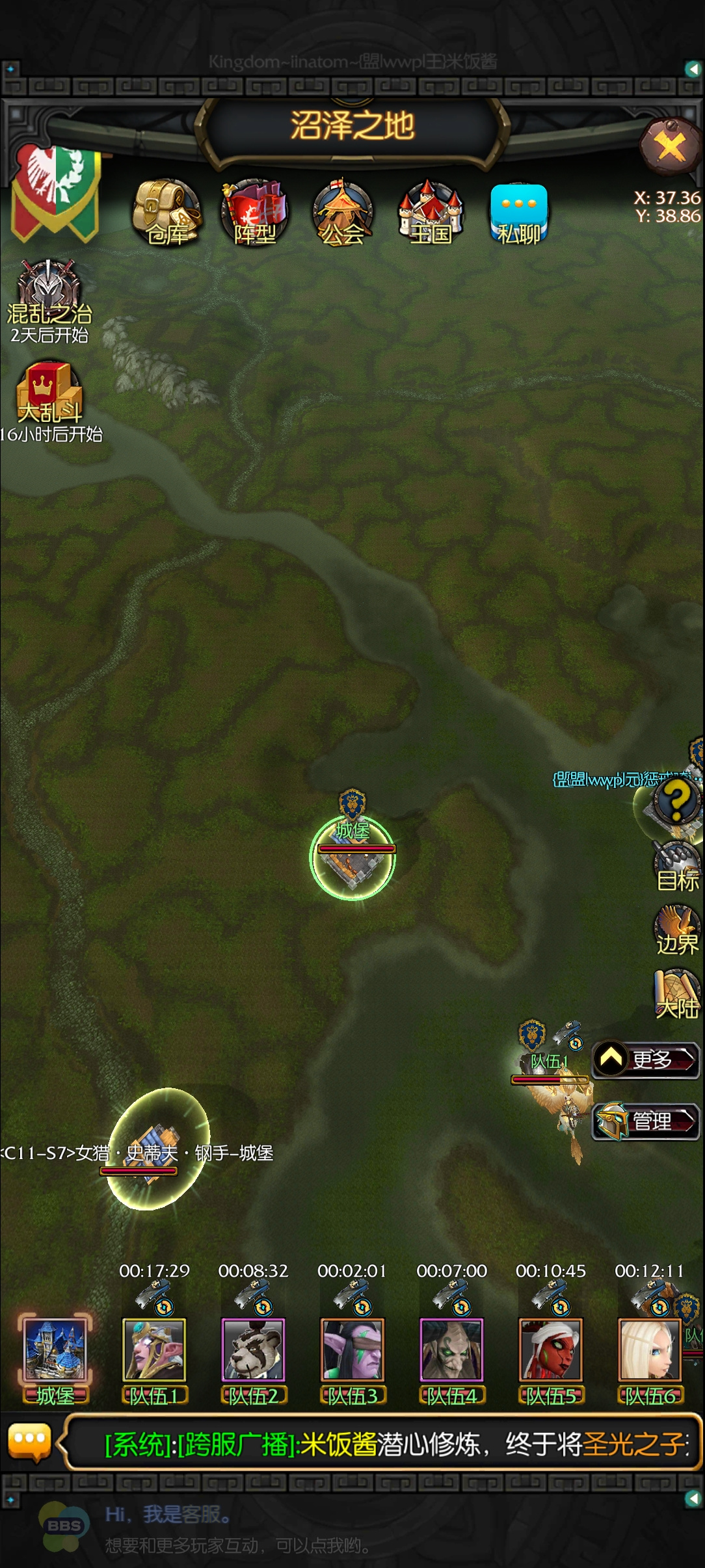705x1568 pixels.
Task: Select team 队伍3
Action: click(352, 1360)
